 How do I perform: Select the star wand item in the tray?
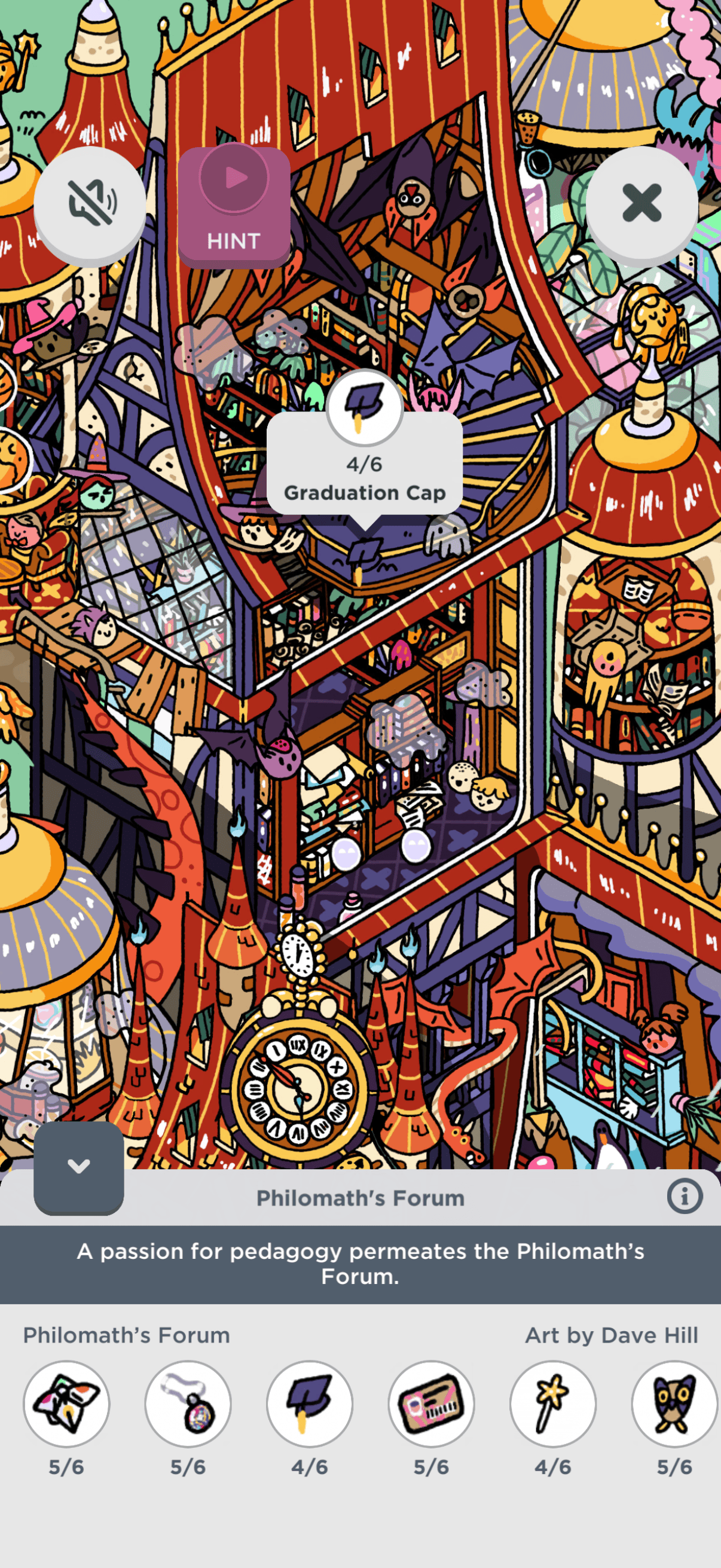pos(552,1404)
